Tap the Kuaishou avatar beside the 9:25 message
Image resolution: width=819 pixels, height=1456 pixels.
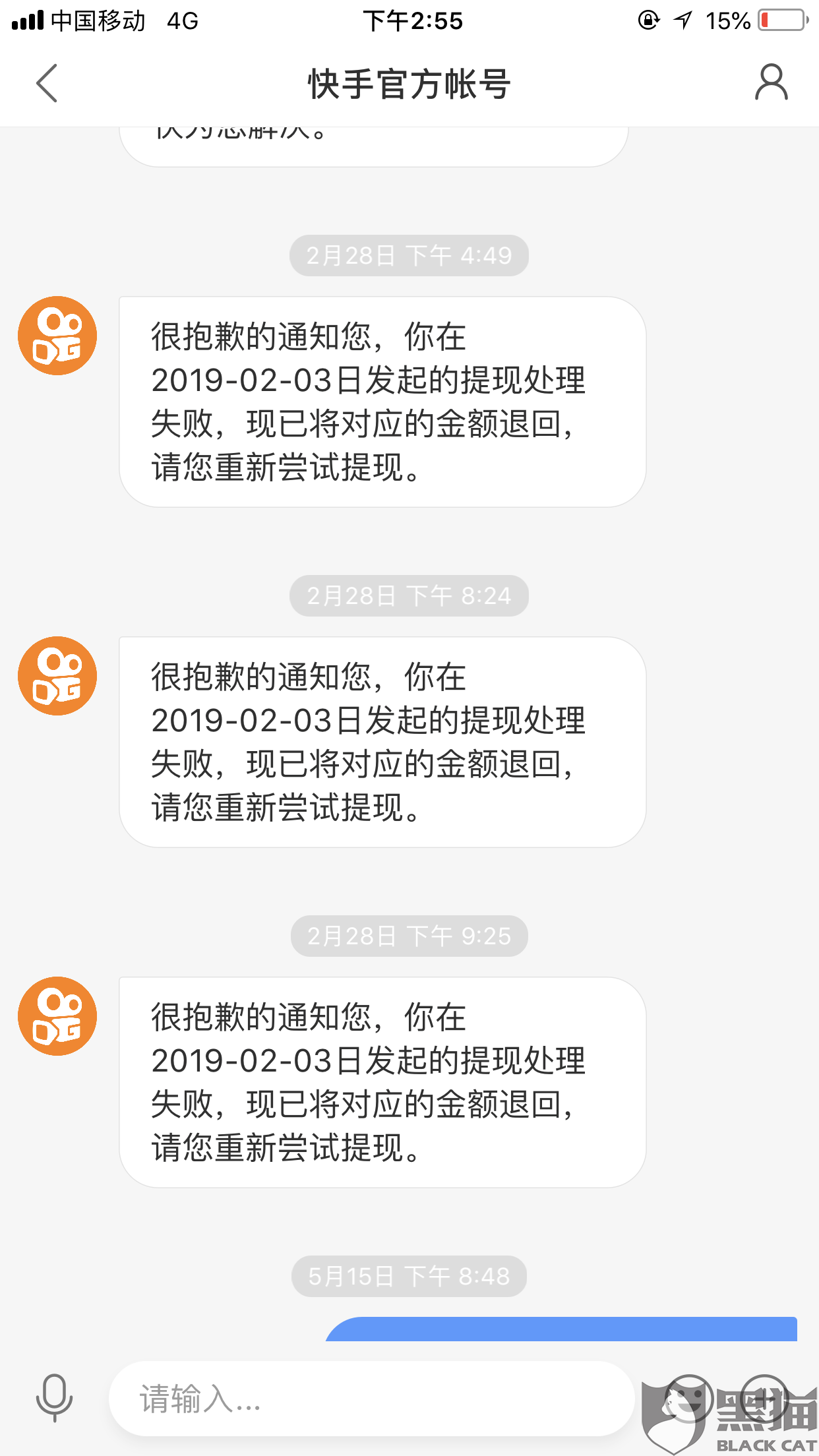click(57, 1016)
